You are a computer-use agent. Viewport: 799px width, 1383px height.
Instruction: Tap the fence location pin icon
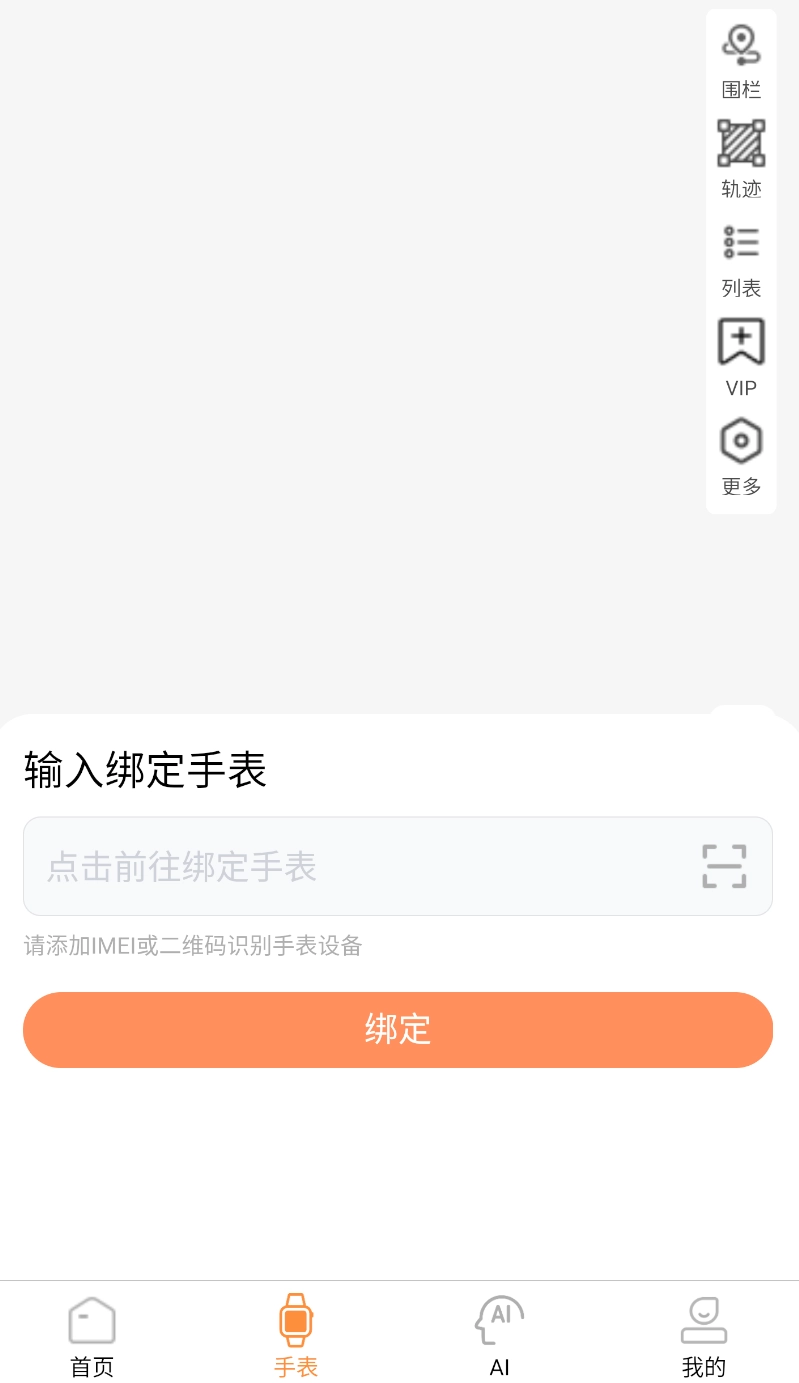coord(740,44)
